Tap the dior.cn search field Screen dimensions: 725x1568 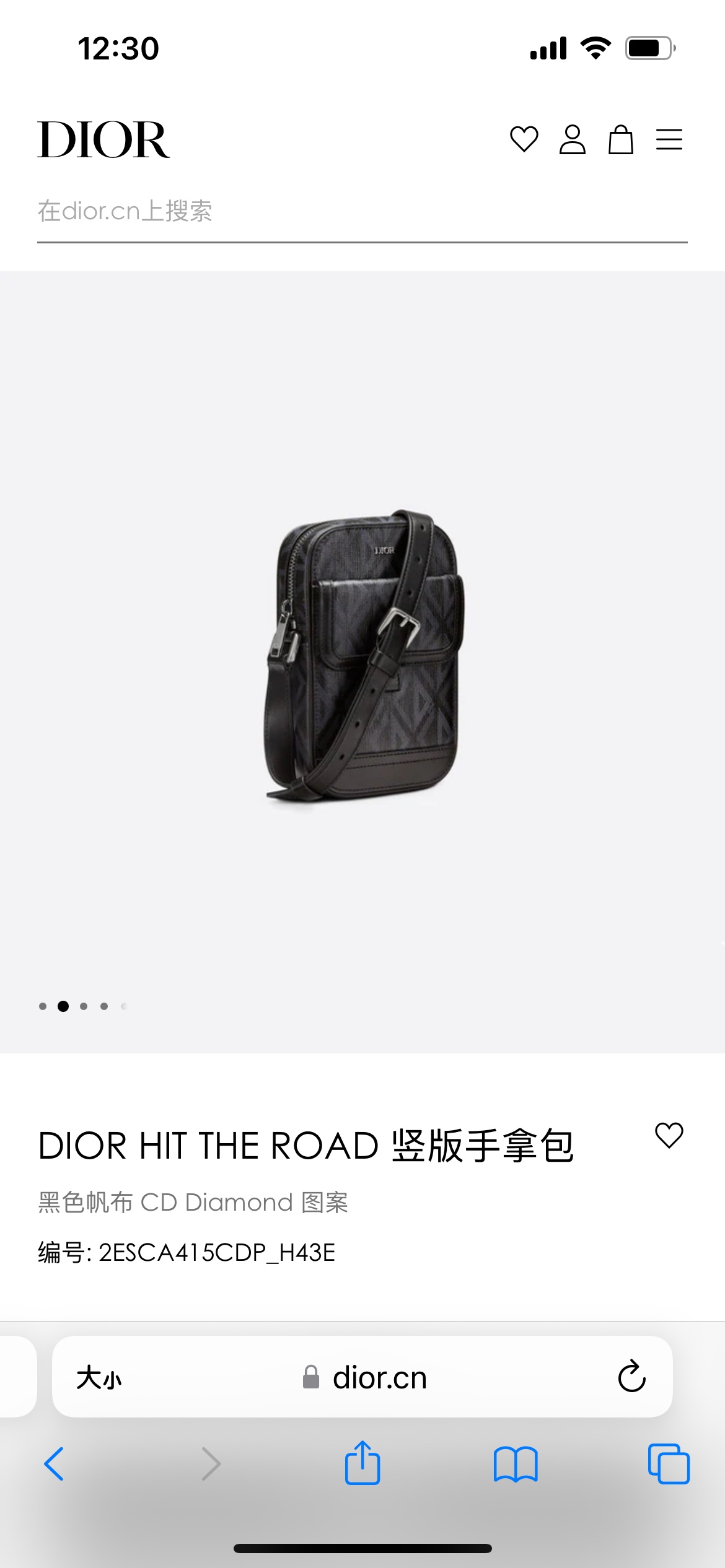click(362, 212)
